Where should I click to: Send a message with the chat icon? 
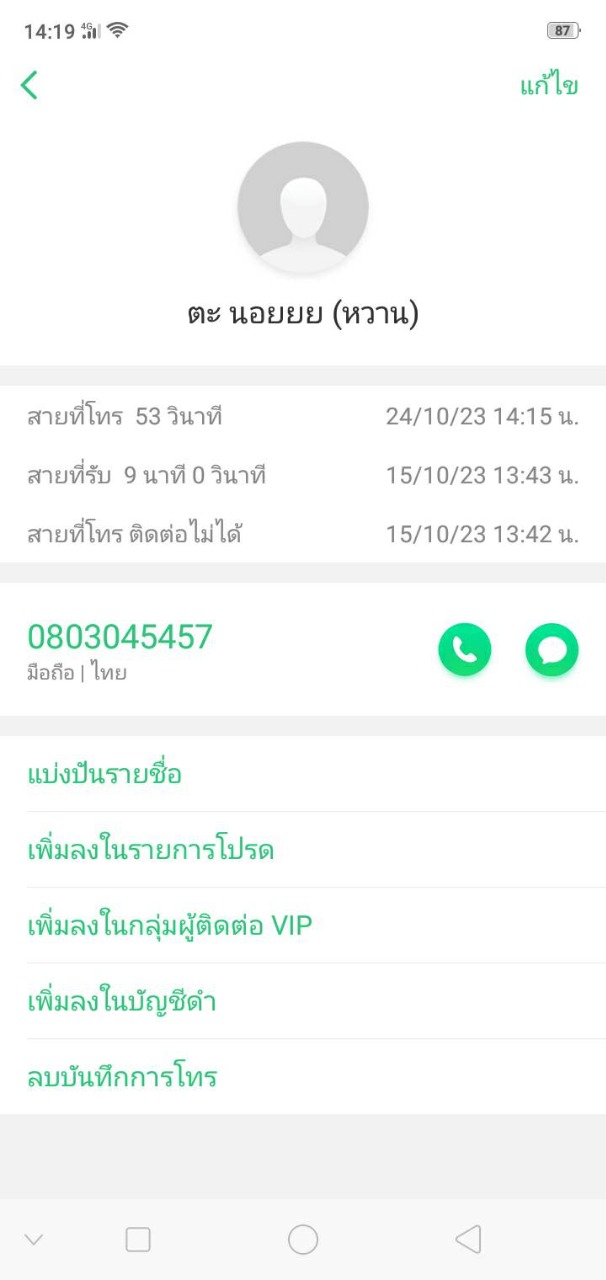[551, 650]
